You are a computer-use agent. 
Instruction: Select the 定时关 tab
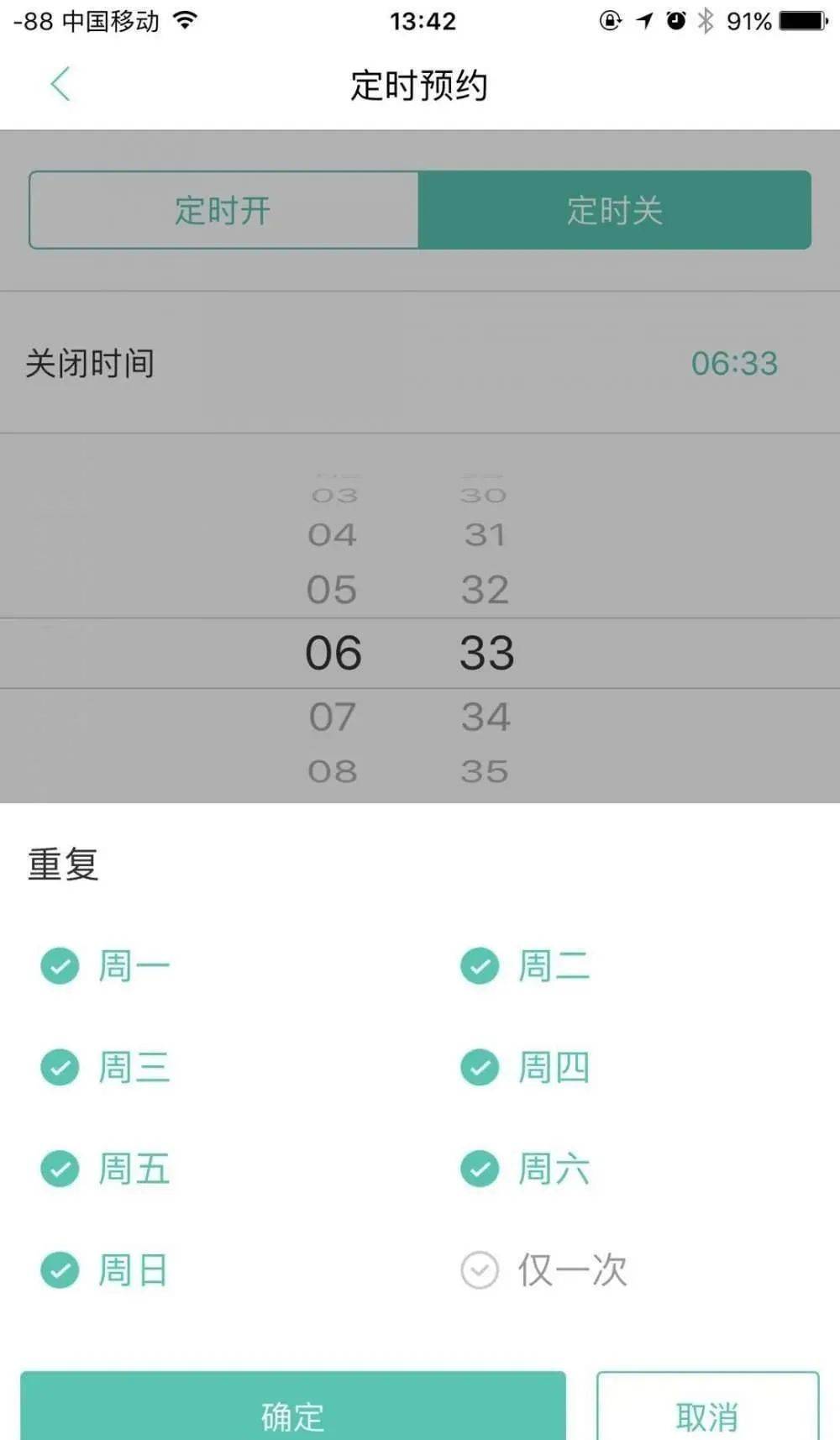pos(615,210)
